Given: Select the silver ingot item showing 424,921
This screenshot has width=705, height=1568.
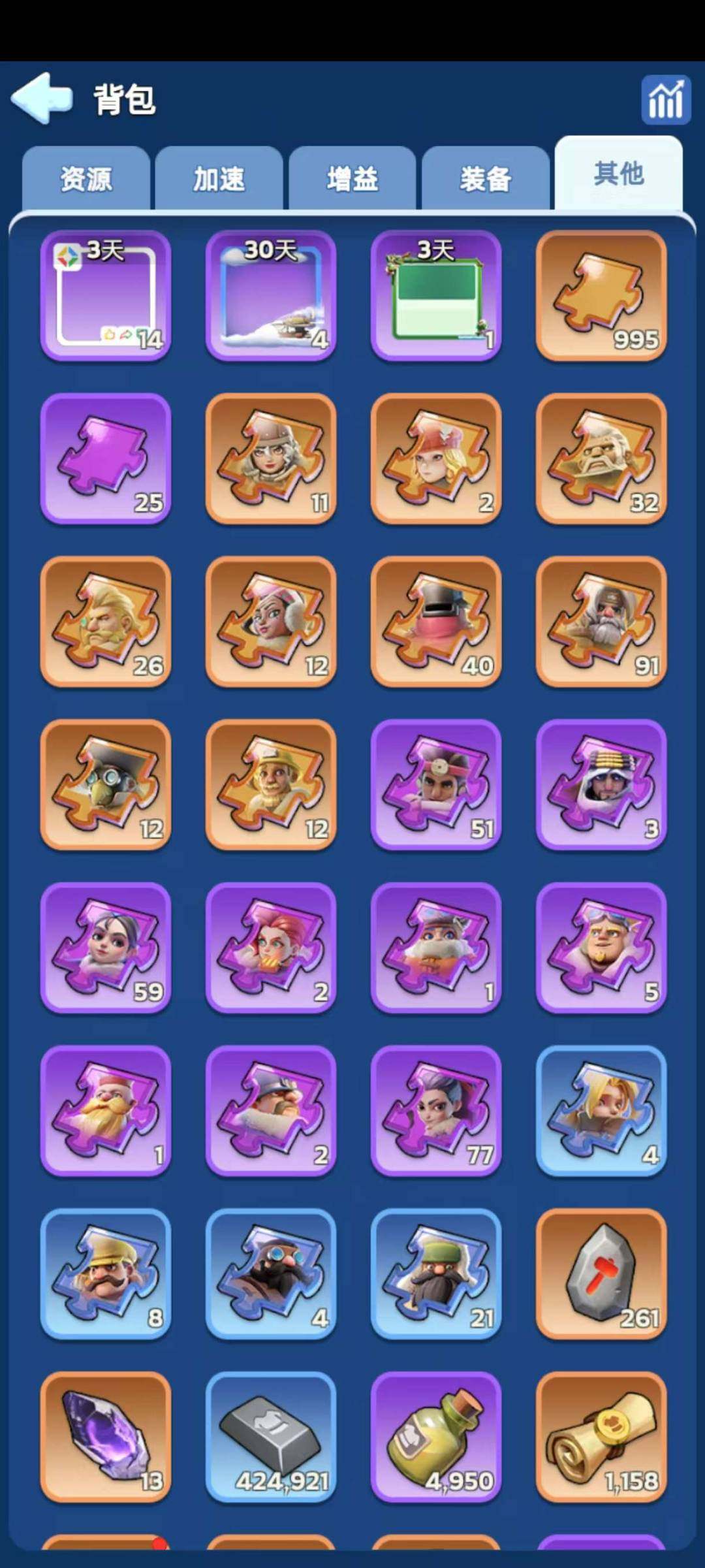Looking at the screenshot, I should coord(271,1437).
